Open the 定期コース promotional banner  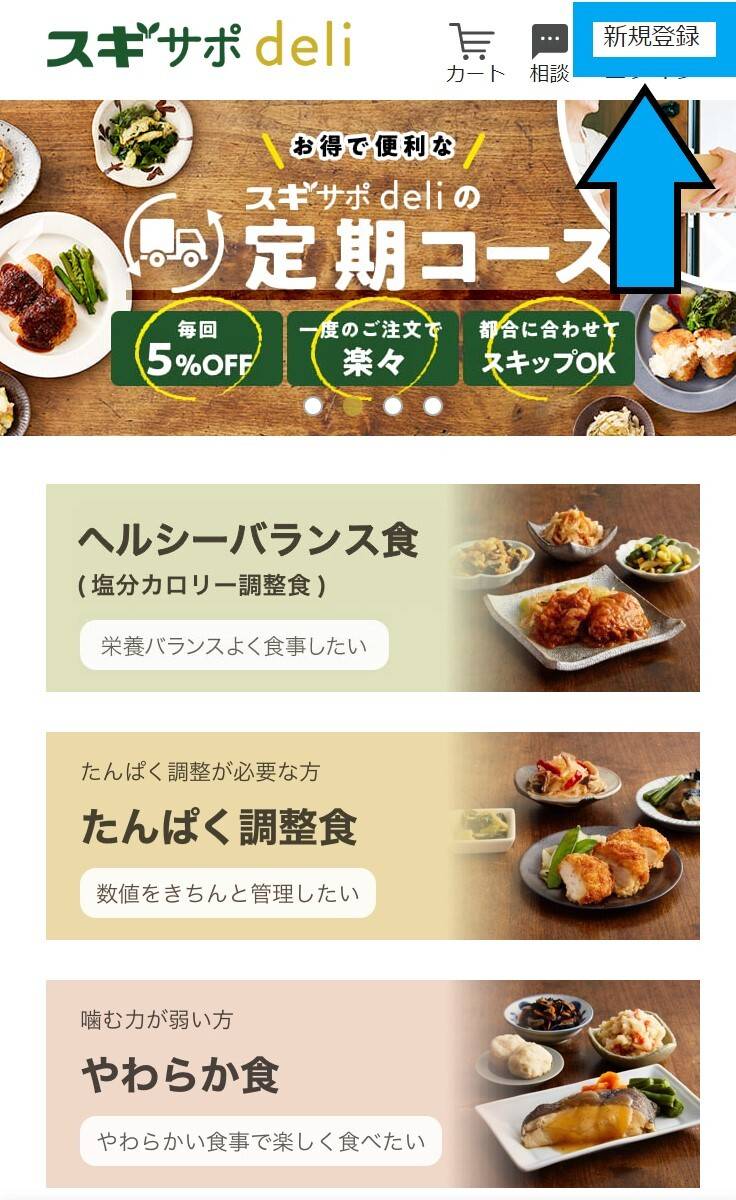[368, 250]
